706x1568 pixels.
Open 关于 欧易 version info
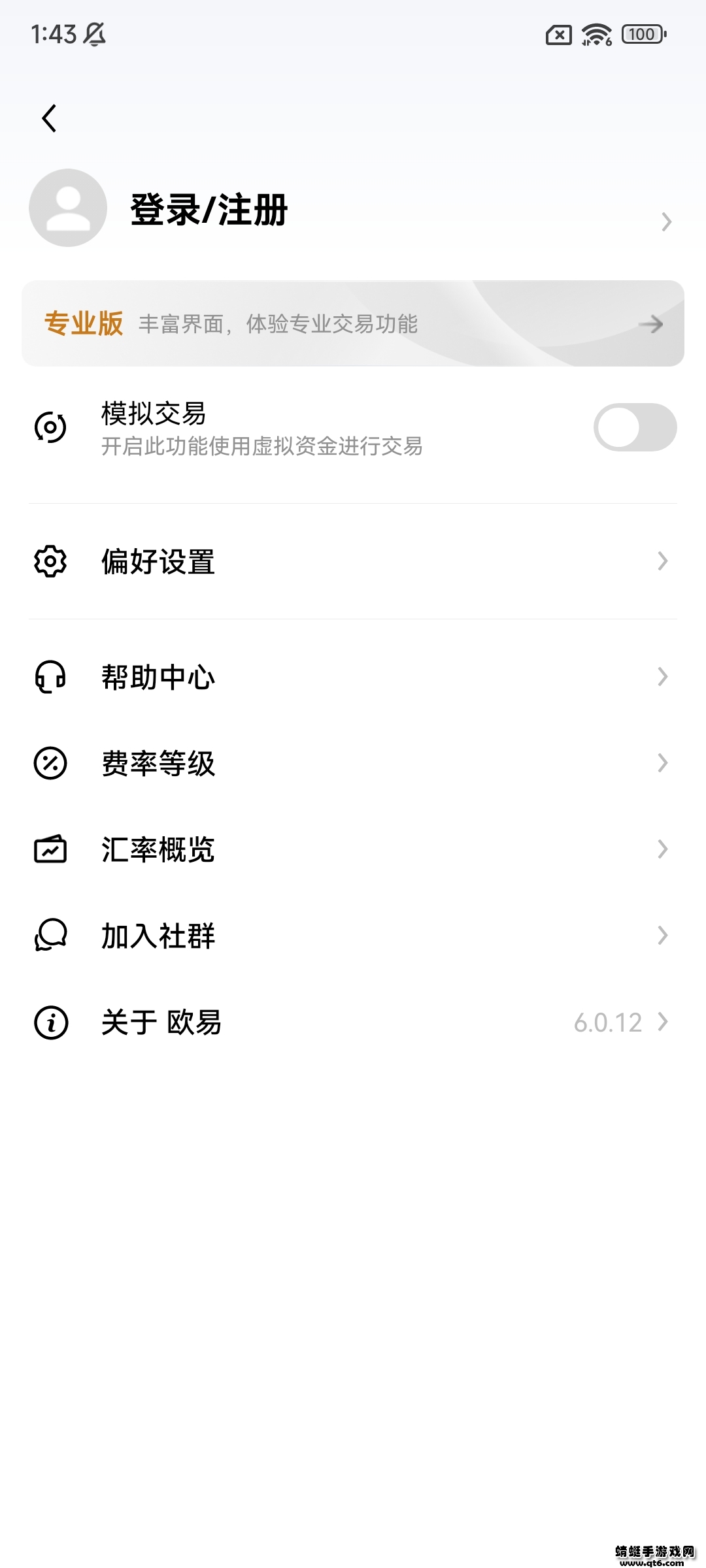pos(353,1022)
